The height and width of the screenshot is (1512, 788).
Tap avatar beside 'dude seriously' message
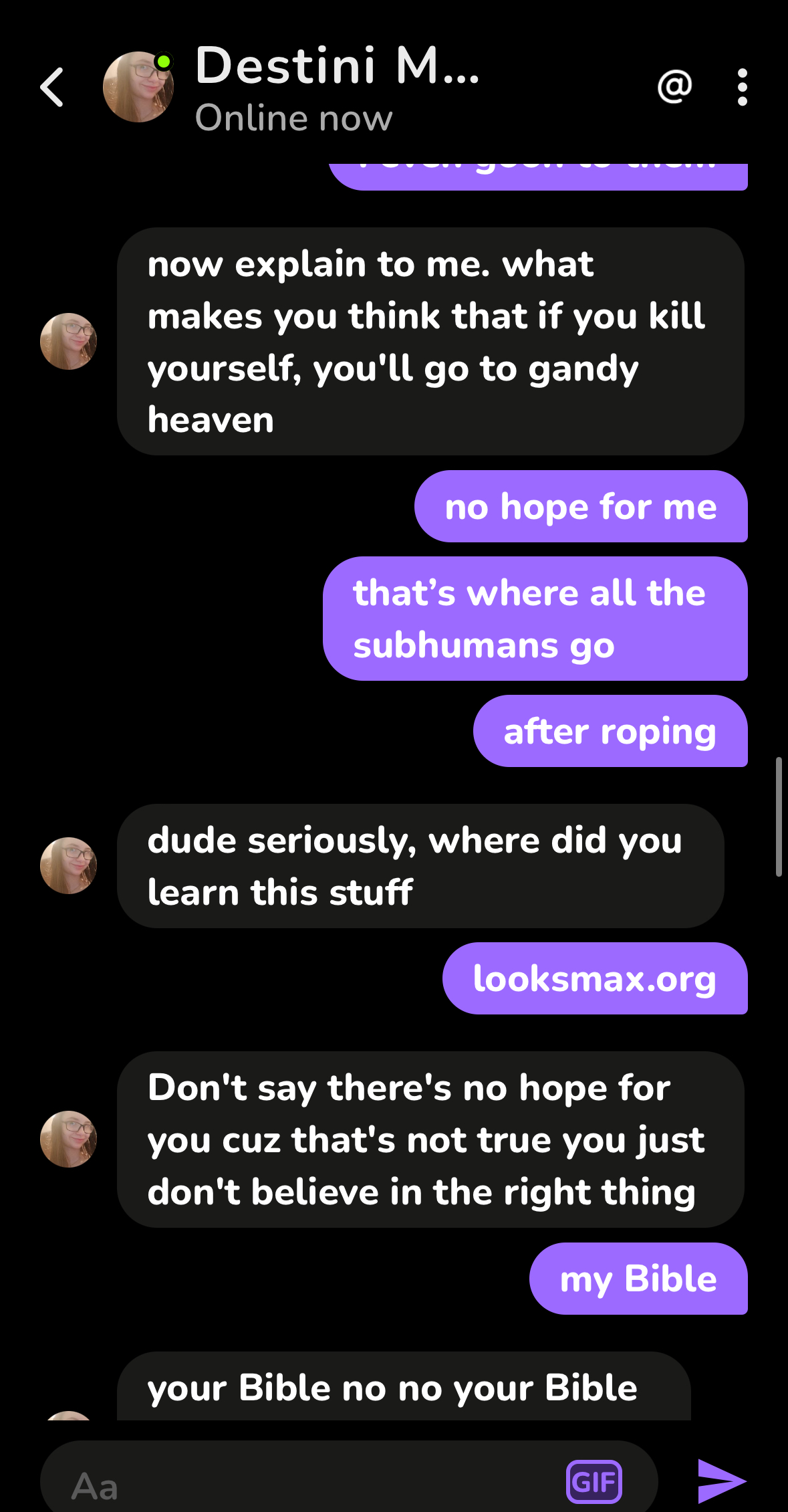[x=68, y=865]
